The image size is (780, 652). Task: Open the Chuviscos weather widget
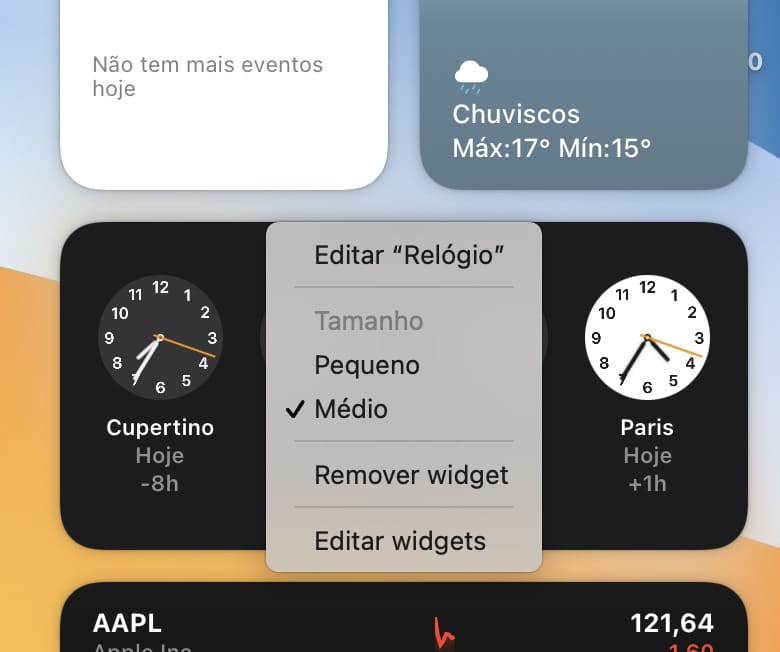[x=583, y=100]
